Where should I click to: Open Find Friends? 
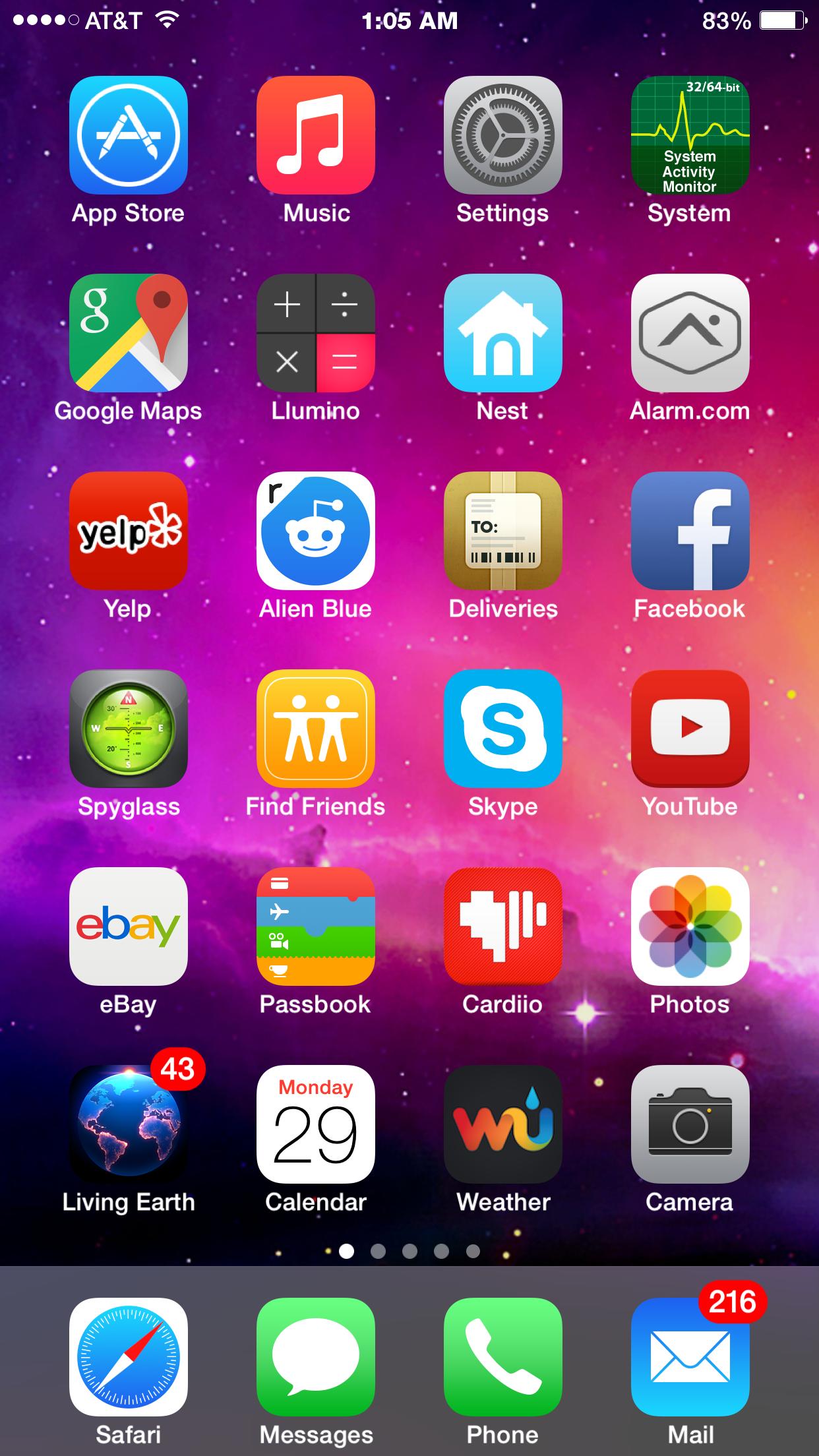[316, 729]
